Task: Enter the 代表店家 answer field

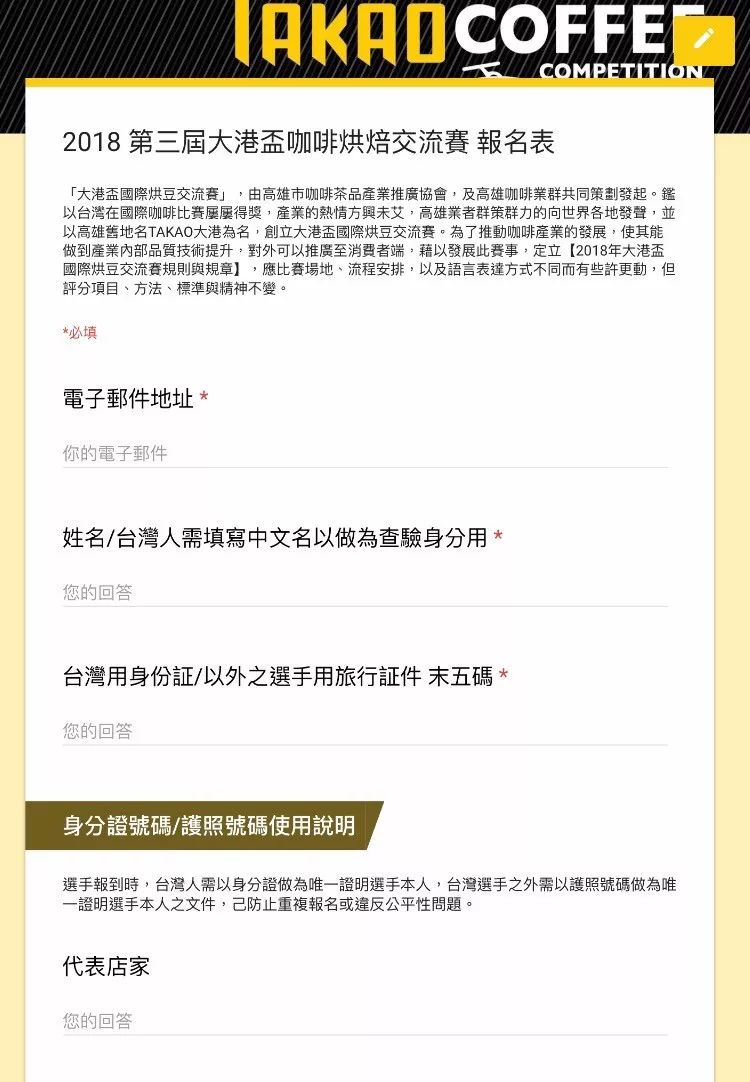Action: pyautogui.click(x=365, y=1021)
